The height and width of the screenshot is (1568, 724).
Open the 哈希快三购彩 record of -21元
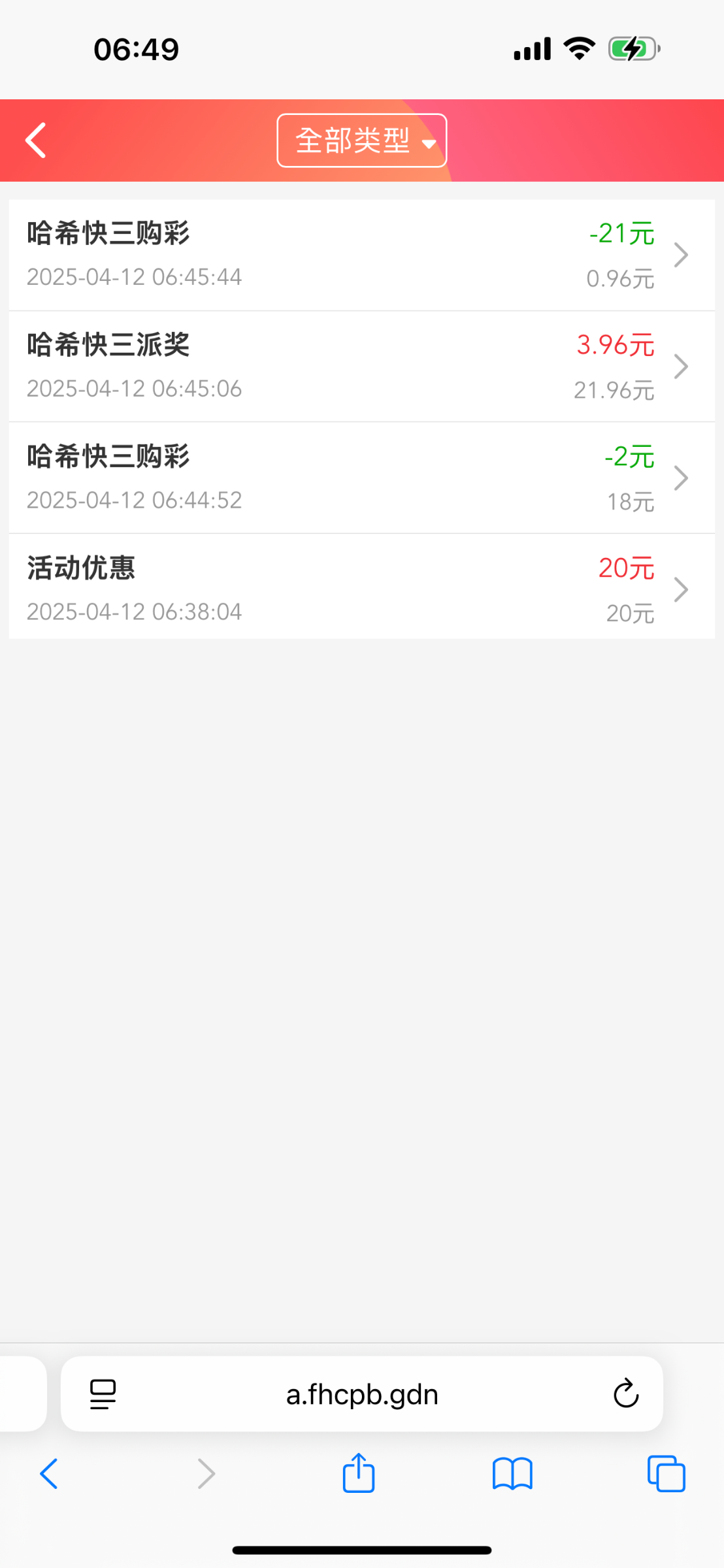(362, 255)
